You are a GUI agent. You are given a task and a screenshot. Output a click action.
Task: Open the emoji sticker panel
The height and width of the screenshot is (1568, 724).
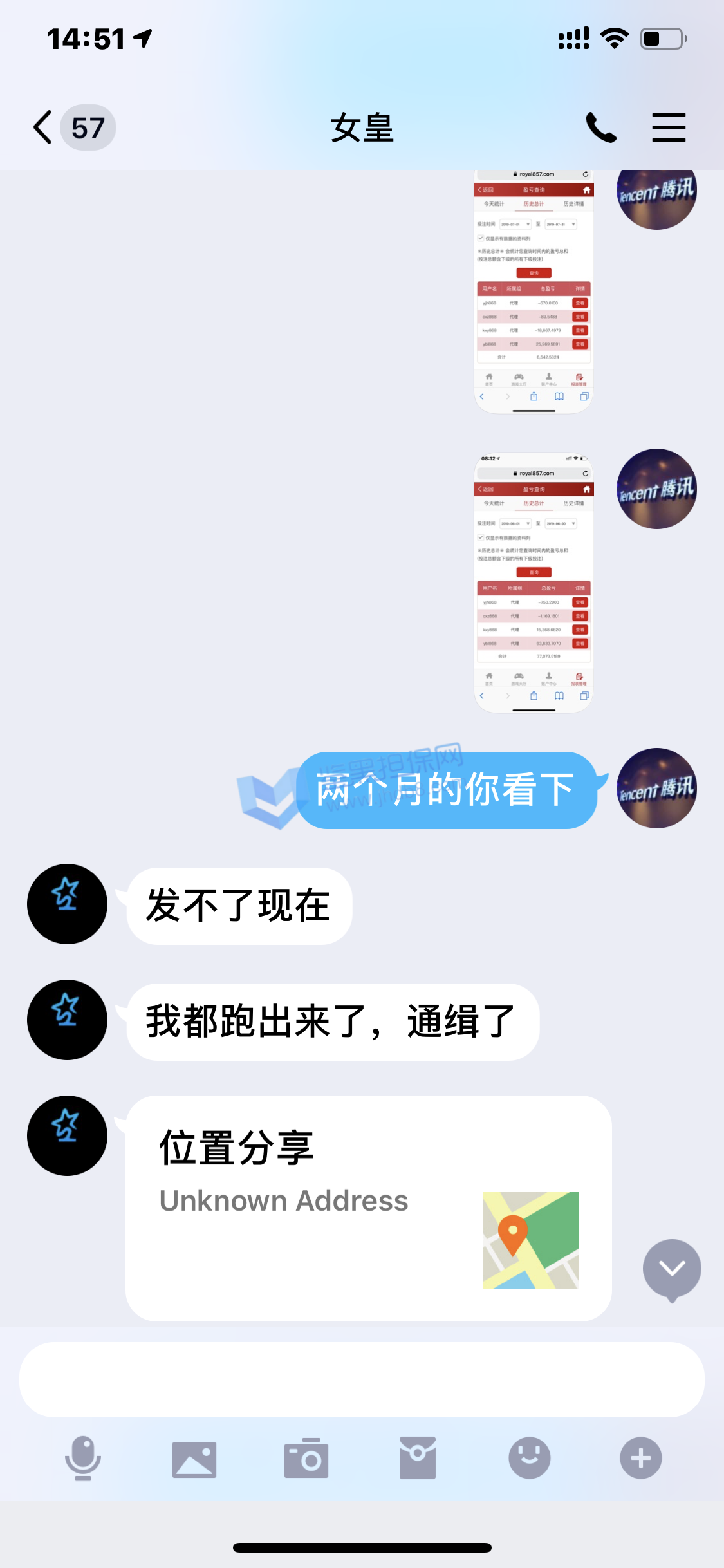pos(529,1458)
